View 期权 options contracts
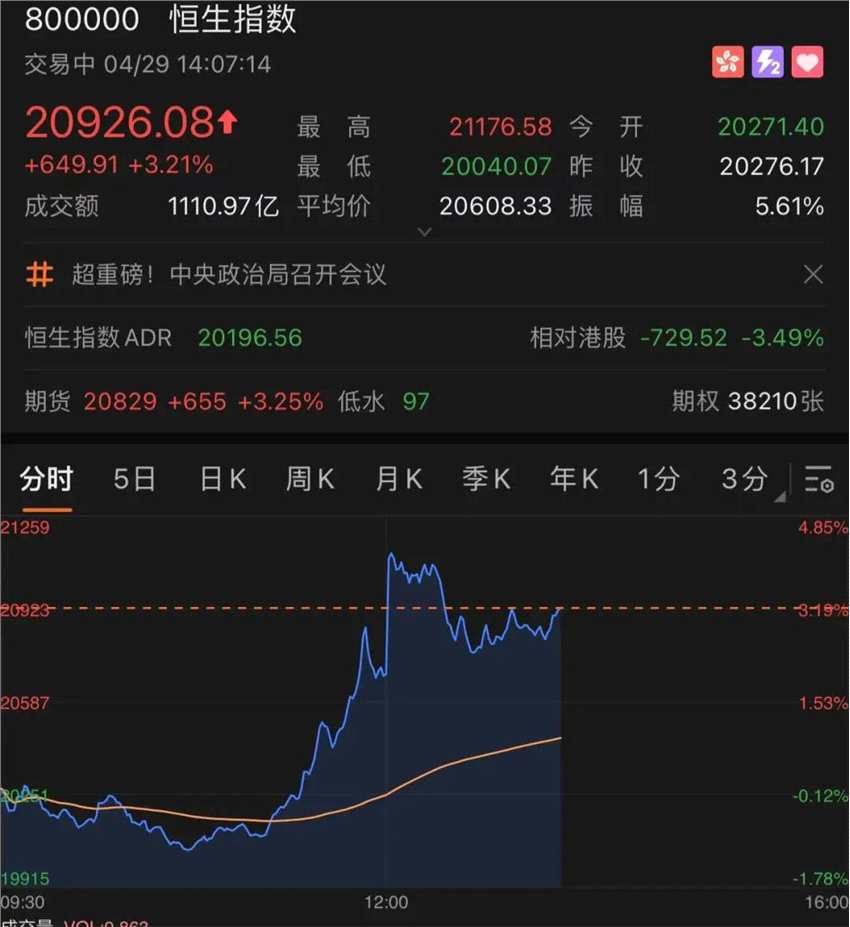 coord(748,402)
